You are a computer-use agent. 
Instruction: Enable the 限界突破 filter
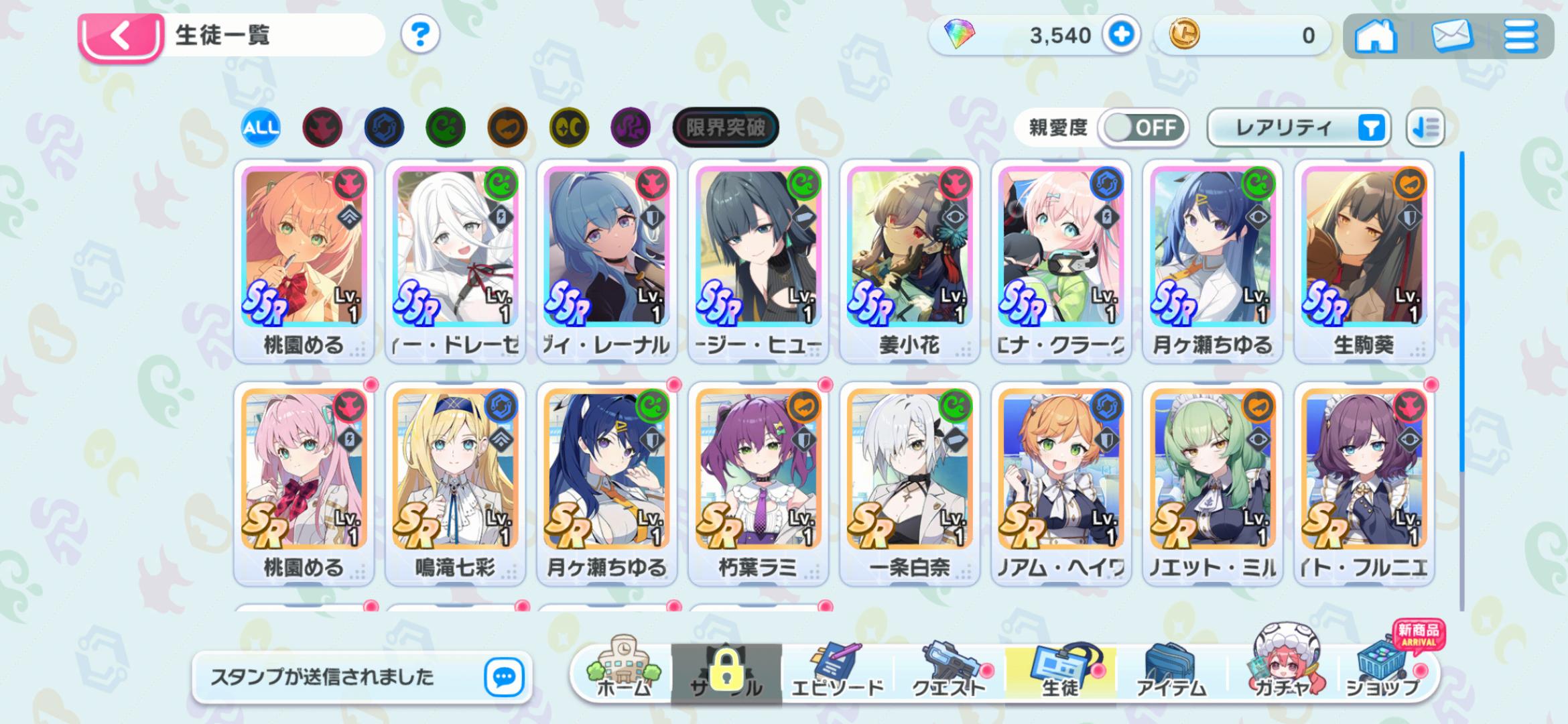pos(725,127)
